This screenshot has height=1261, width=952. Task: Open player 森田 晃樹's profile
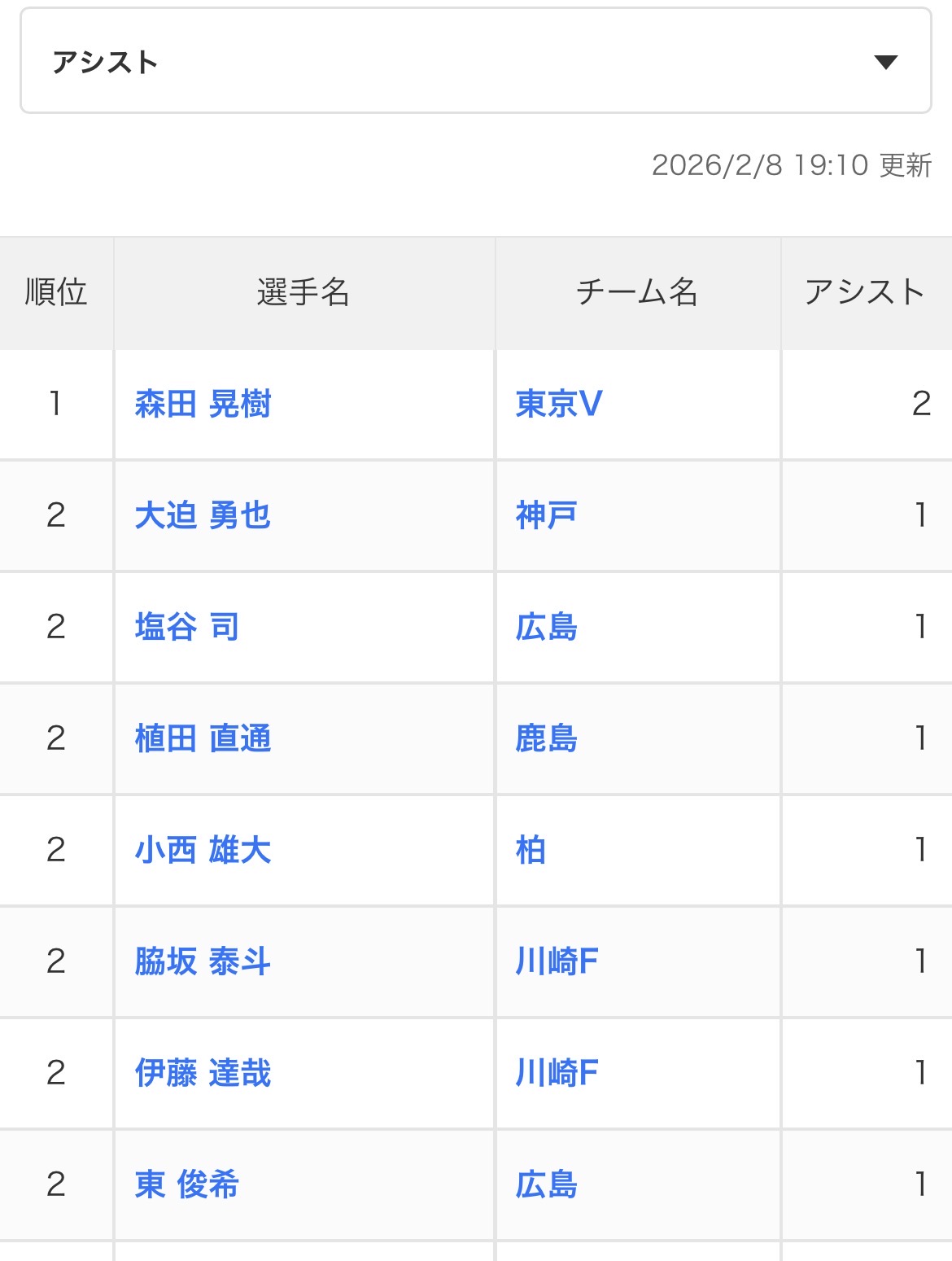pyautogui.click(x=203, y=404)
